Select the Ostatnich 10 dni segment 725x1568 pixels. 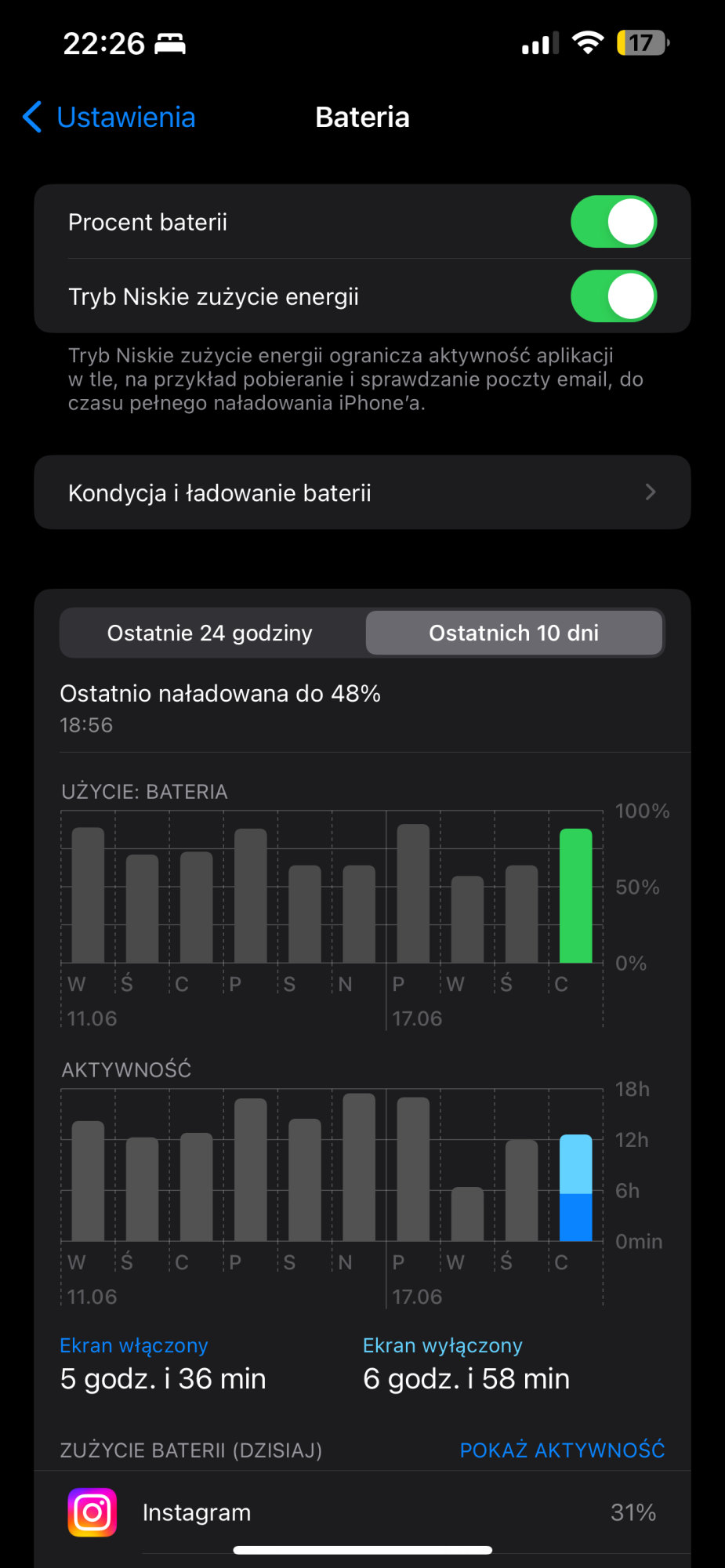tap(513, 633)
